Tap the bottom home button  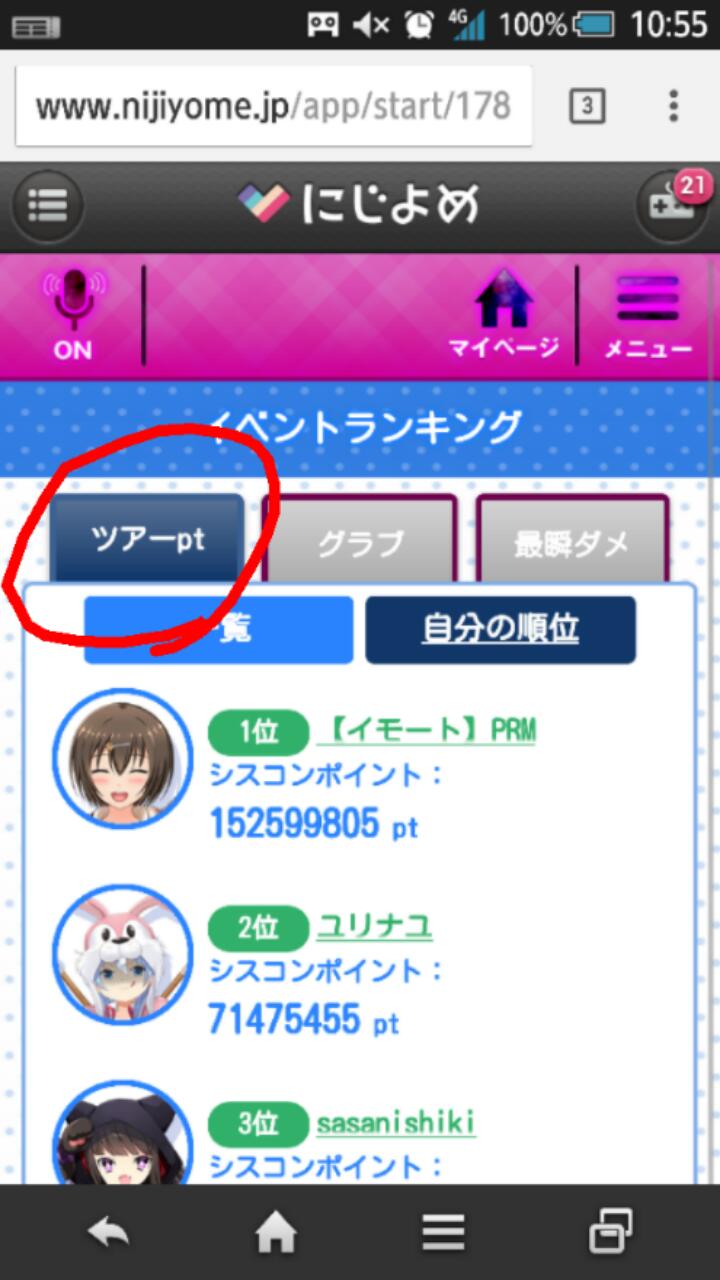(276, 1233)
